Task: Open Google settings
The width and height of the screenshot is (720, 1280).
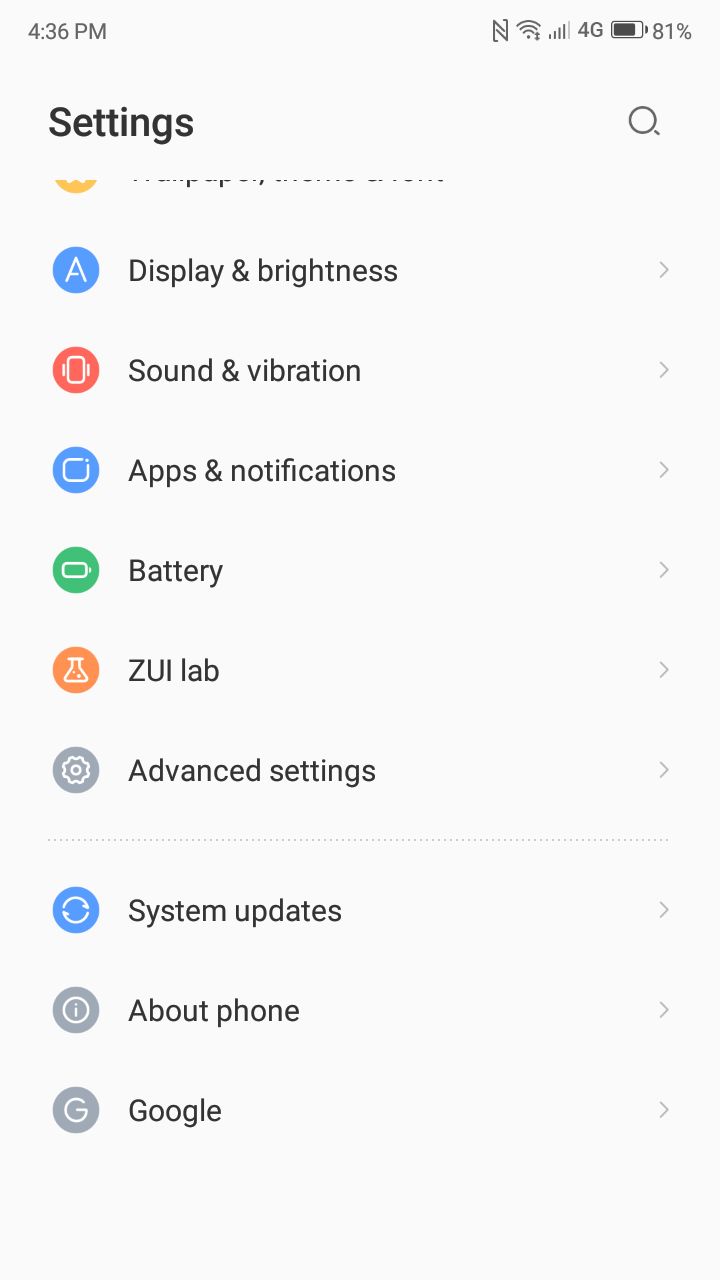Action: (360, 1110)
